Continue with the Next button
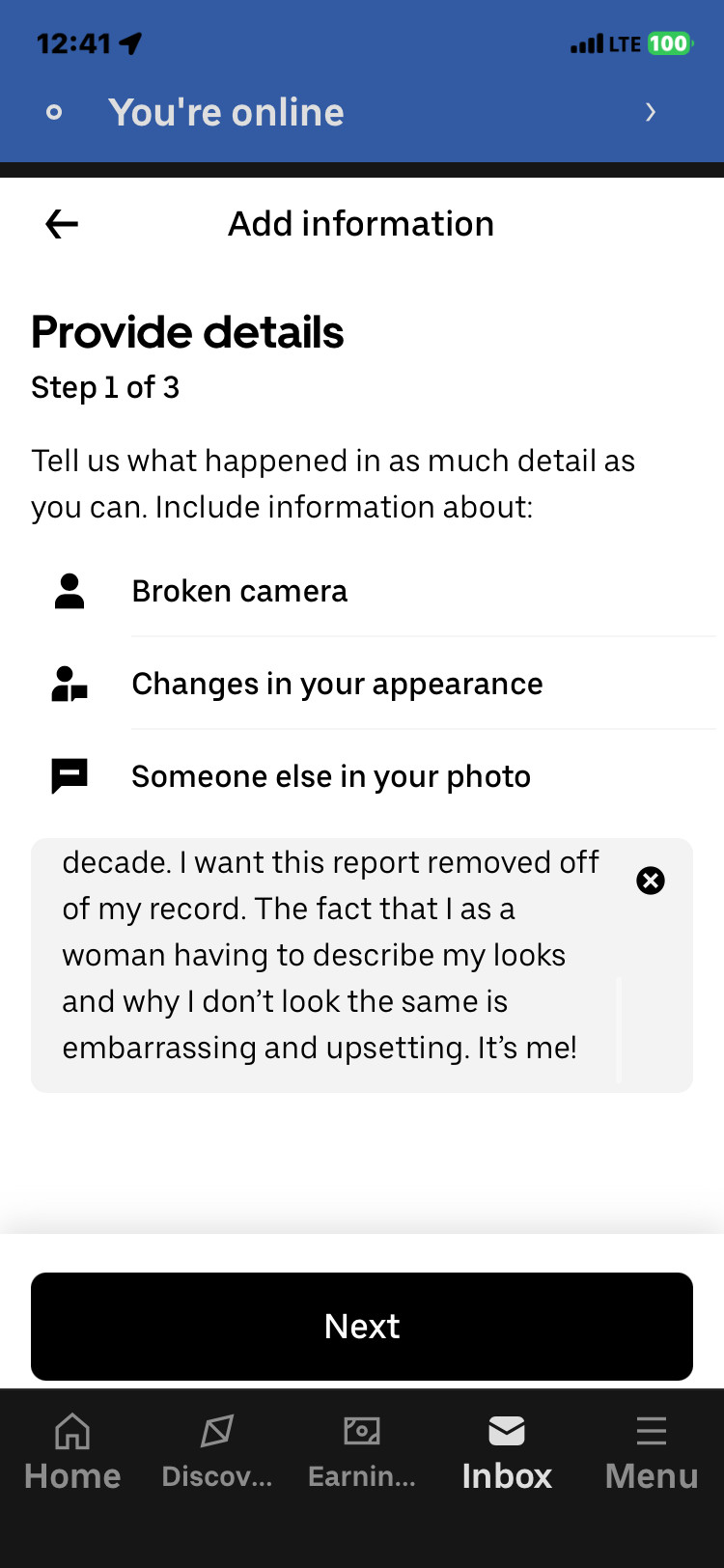The width and height of the screenshot is (724, 1568). tap(362, 1327)
